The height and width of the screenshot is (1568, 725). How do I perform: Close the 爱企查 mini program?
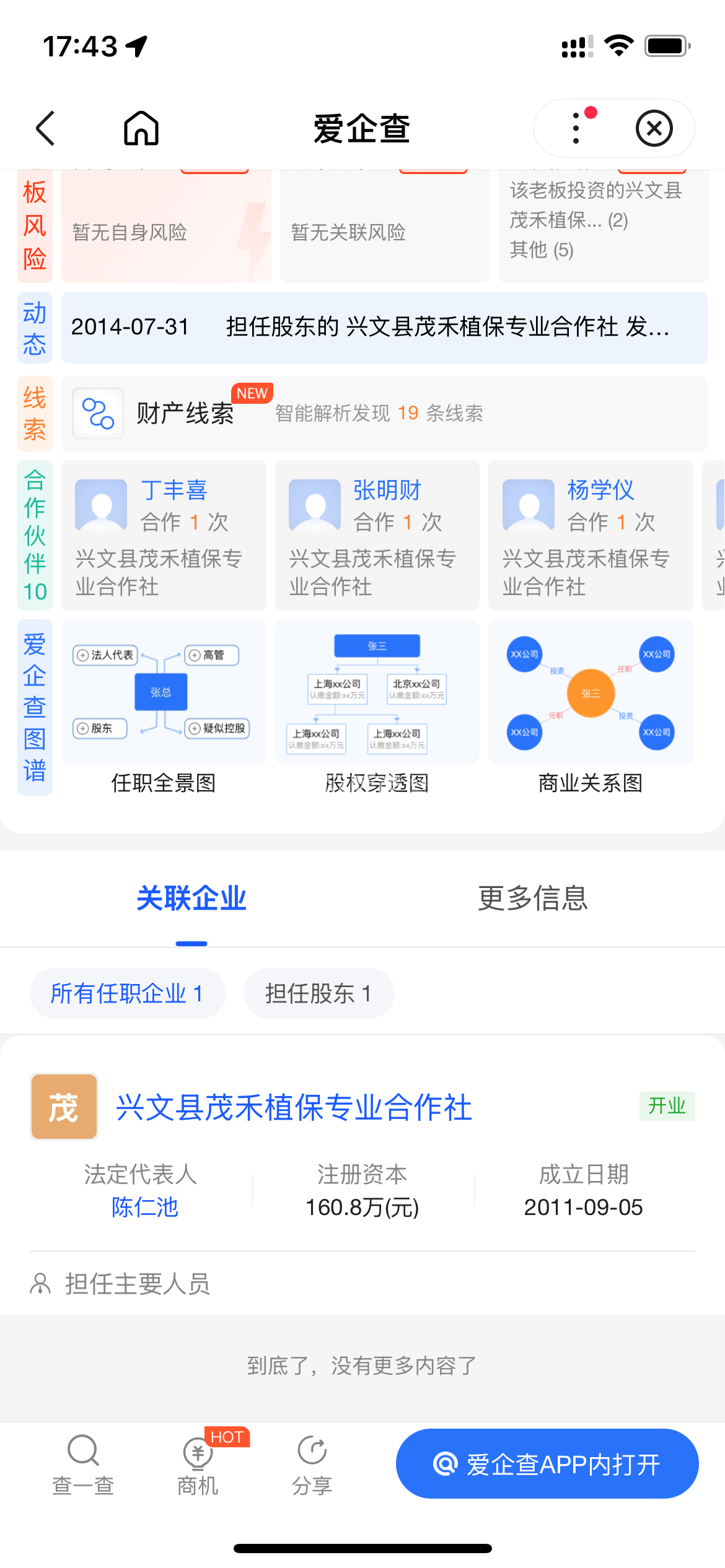(x=654, y=129)
